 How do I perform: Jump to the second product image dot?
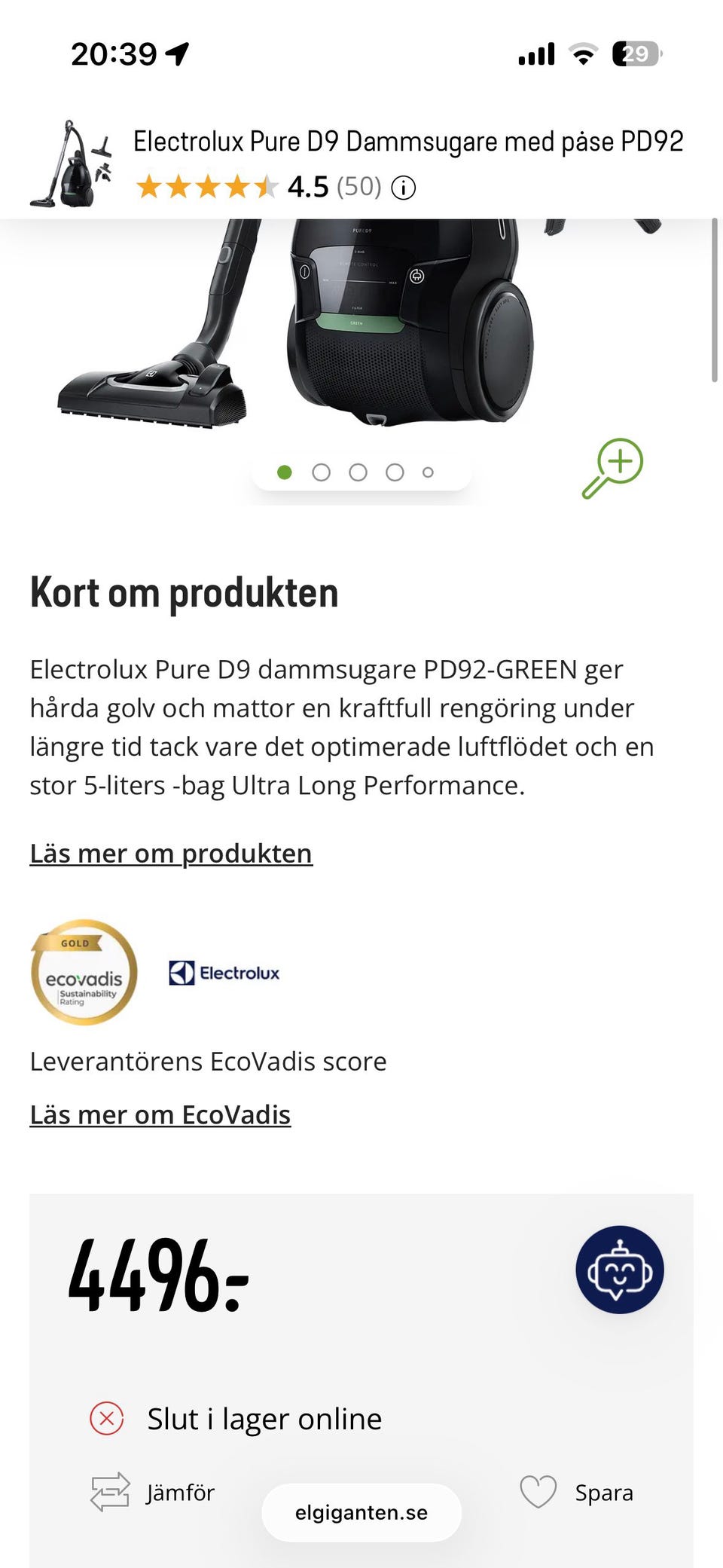322,472
